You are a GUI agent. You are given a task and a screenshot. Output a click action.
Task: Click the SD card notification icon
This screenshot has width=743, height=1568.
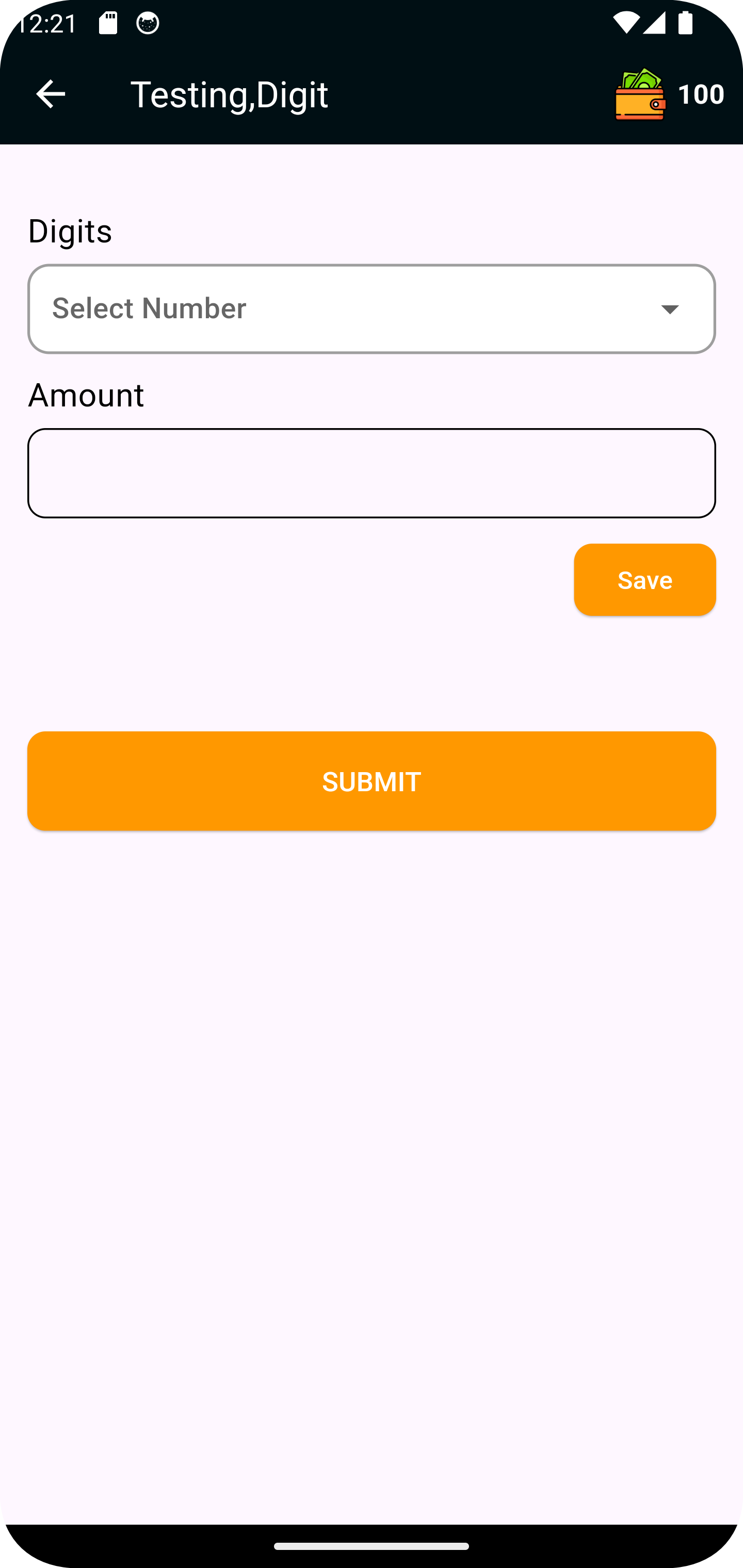108,23
